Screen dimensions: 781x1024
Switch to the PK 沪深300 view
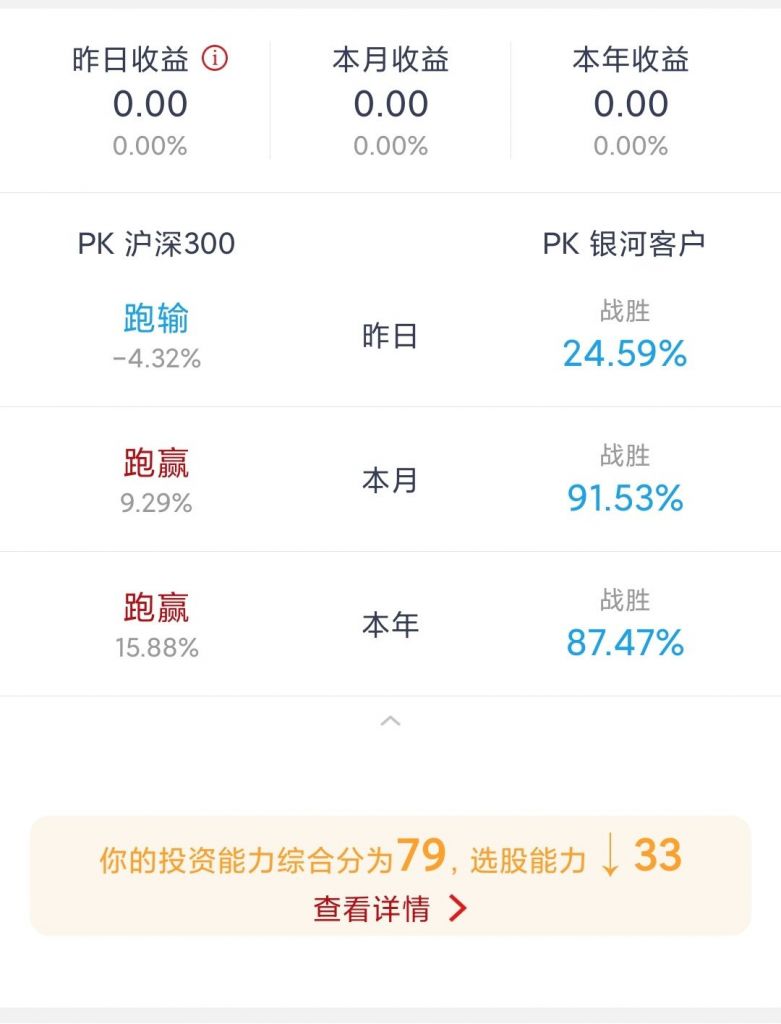[155, 243]
